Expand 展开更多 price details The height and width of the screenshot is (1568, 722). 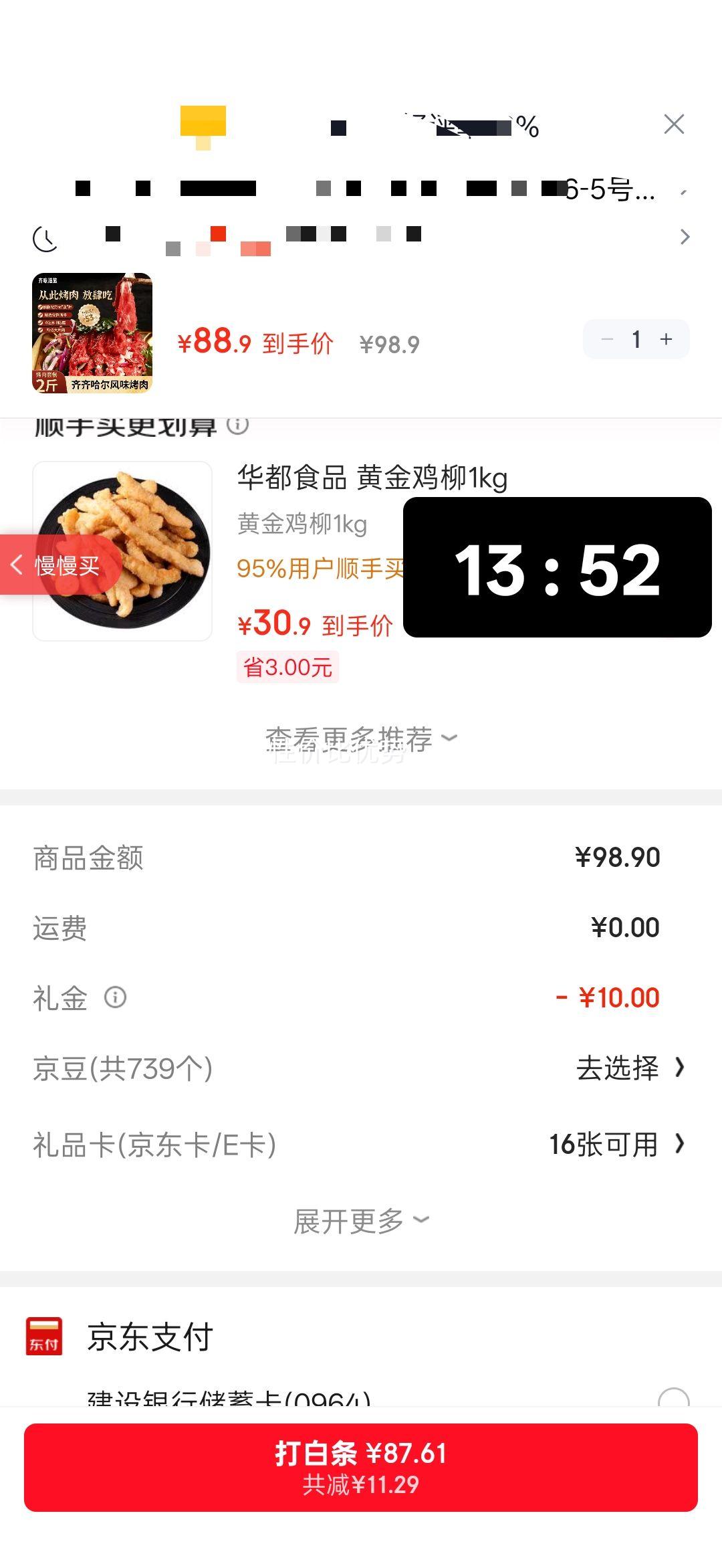click(361, 1221)
